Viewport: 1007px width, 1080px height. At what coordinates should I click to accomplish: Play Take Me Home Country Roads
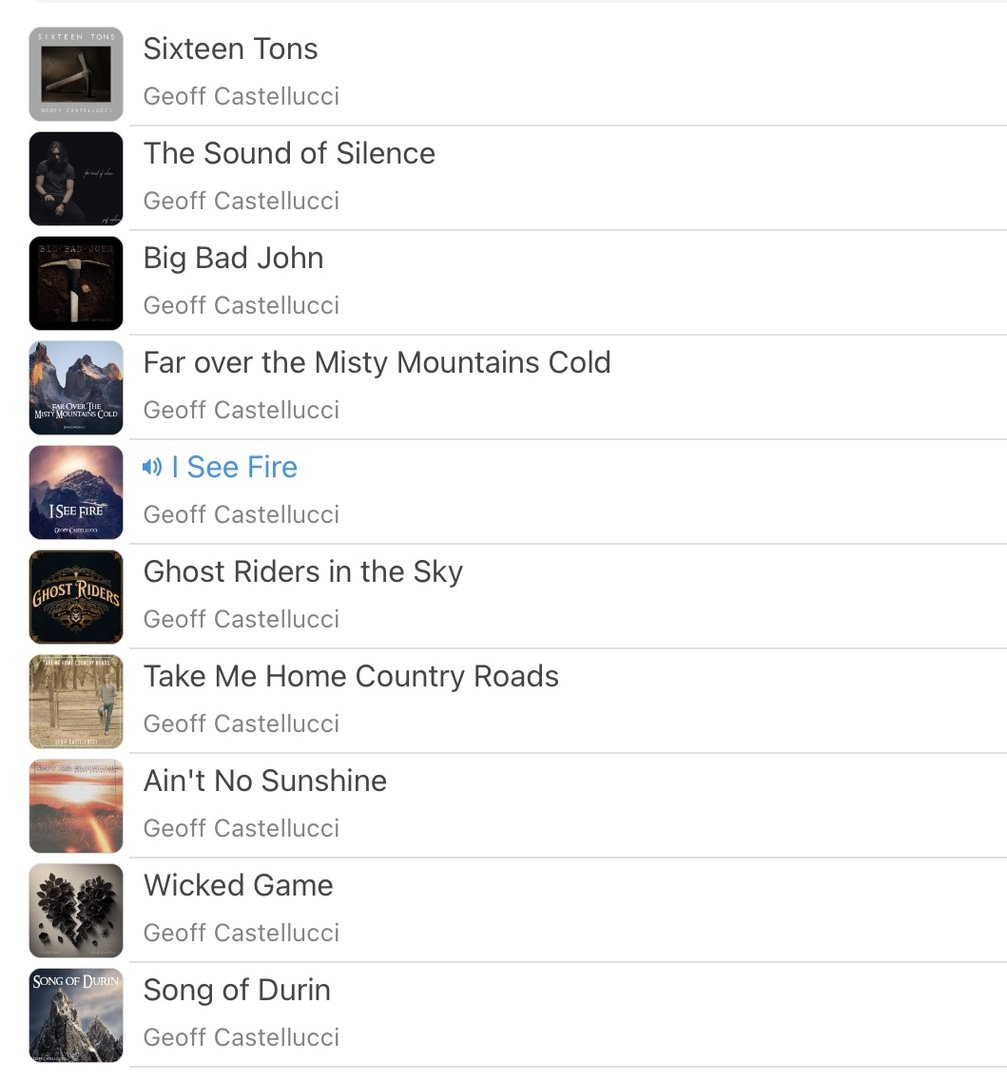click(x=350, y=677)
